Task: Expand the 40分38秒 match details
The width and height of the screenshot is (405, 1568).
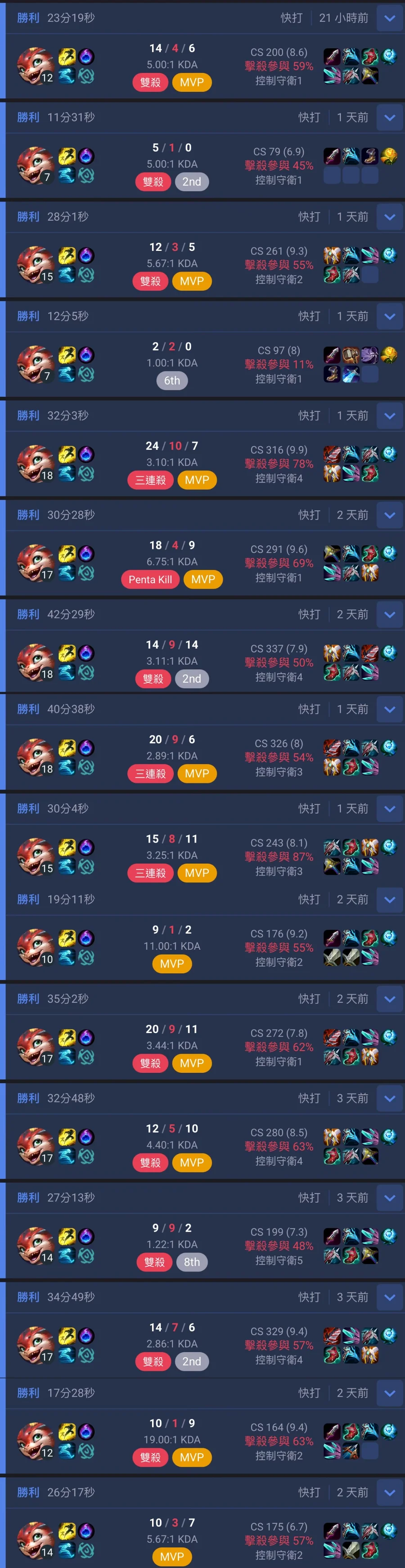Action: click(x=390, y=709)
